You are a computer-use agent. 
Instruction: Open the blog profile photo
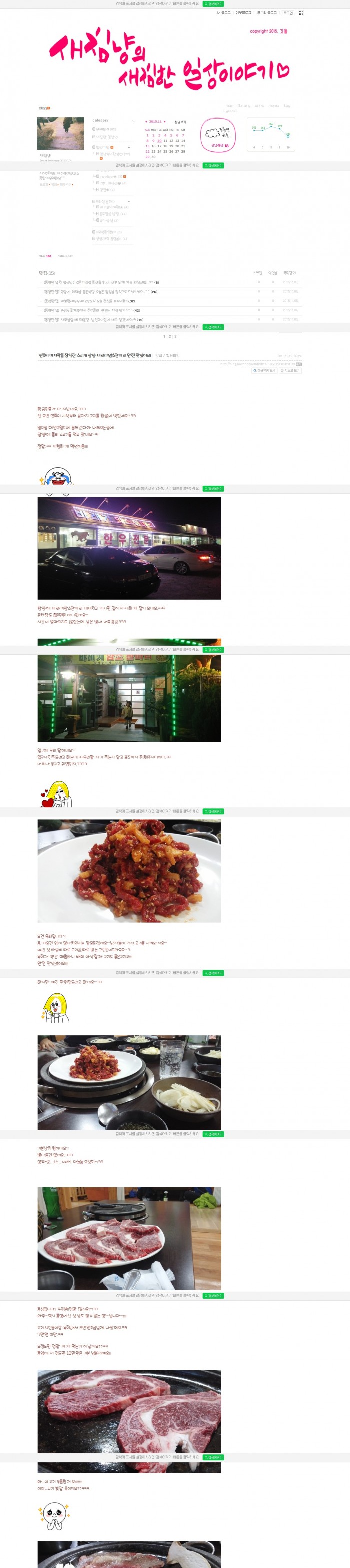coord(60,133)
